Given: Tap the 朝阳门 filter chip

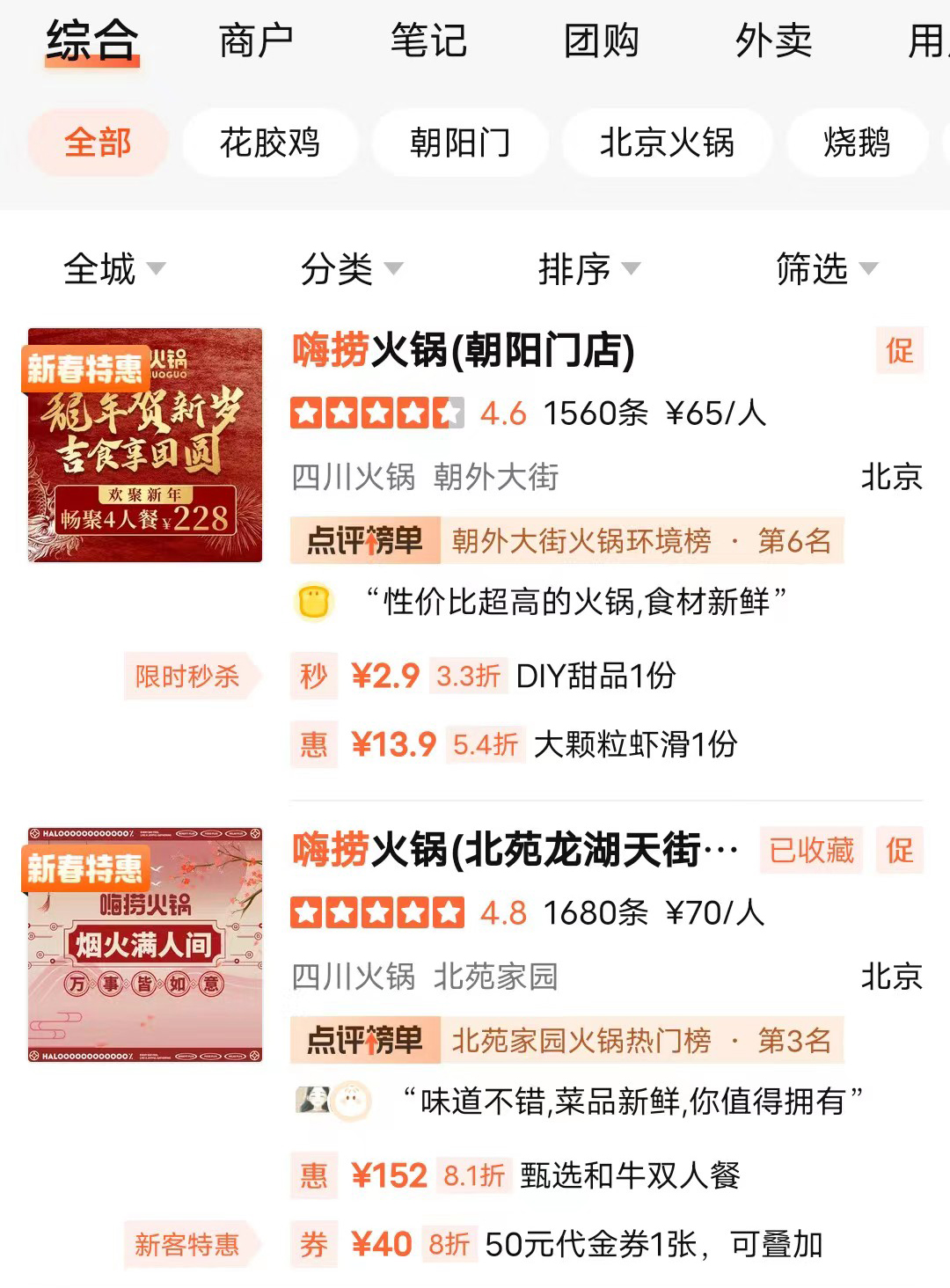Looking at the screenshot, I should pyautogui.click(x=460, y=143).
